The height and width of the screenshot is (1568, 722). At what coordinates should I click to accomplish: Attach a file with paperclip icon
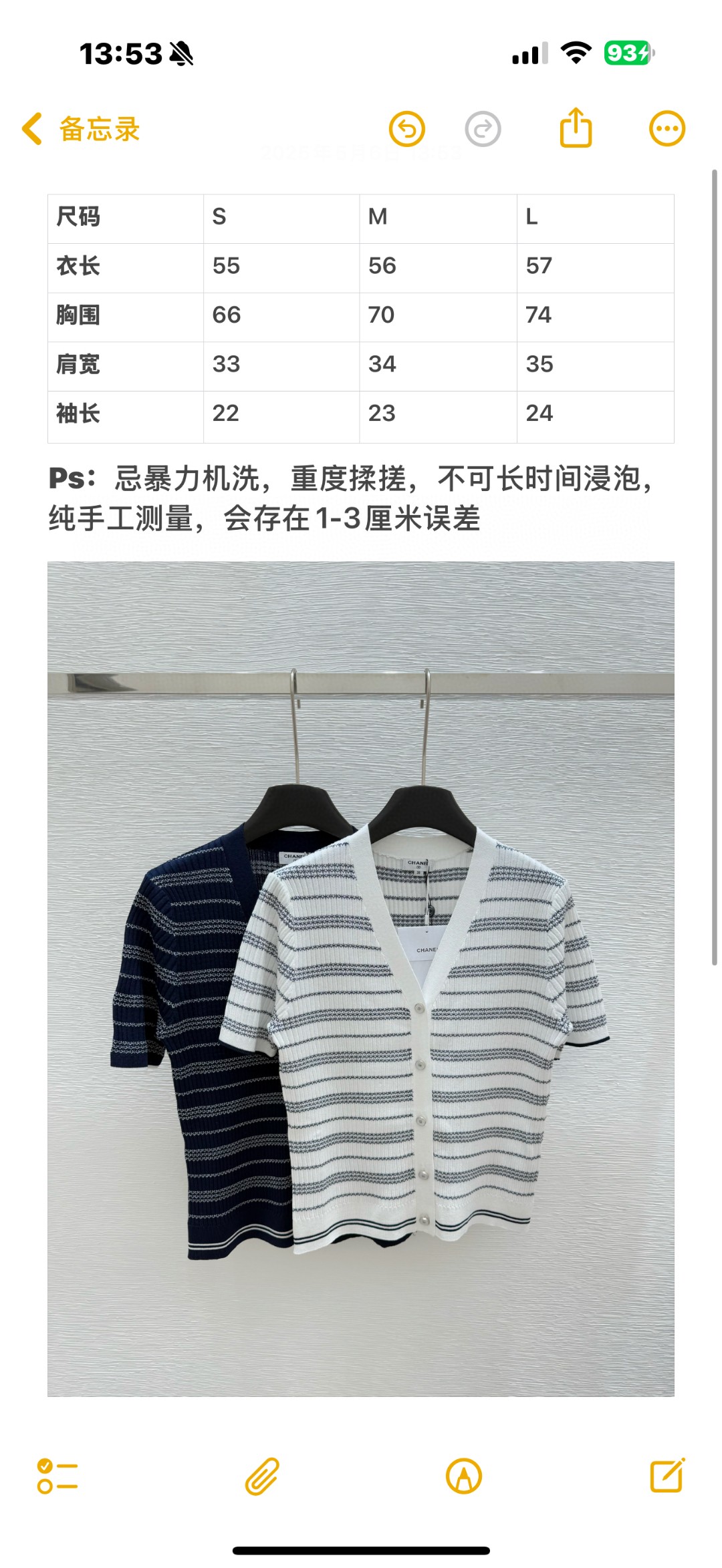click(x=262, y=1476)
